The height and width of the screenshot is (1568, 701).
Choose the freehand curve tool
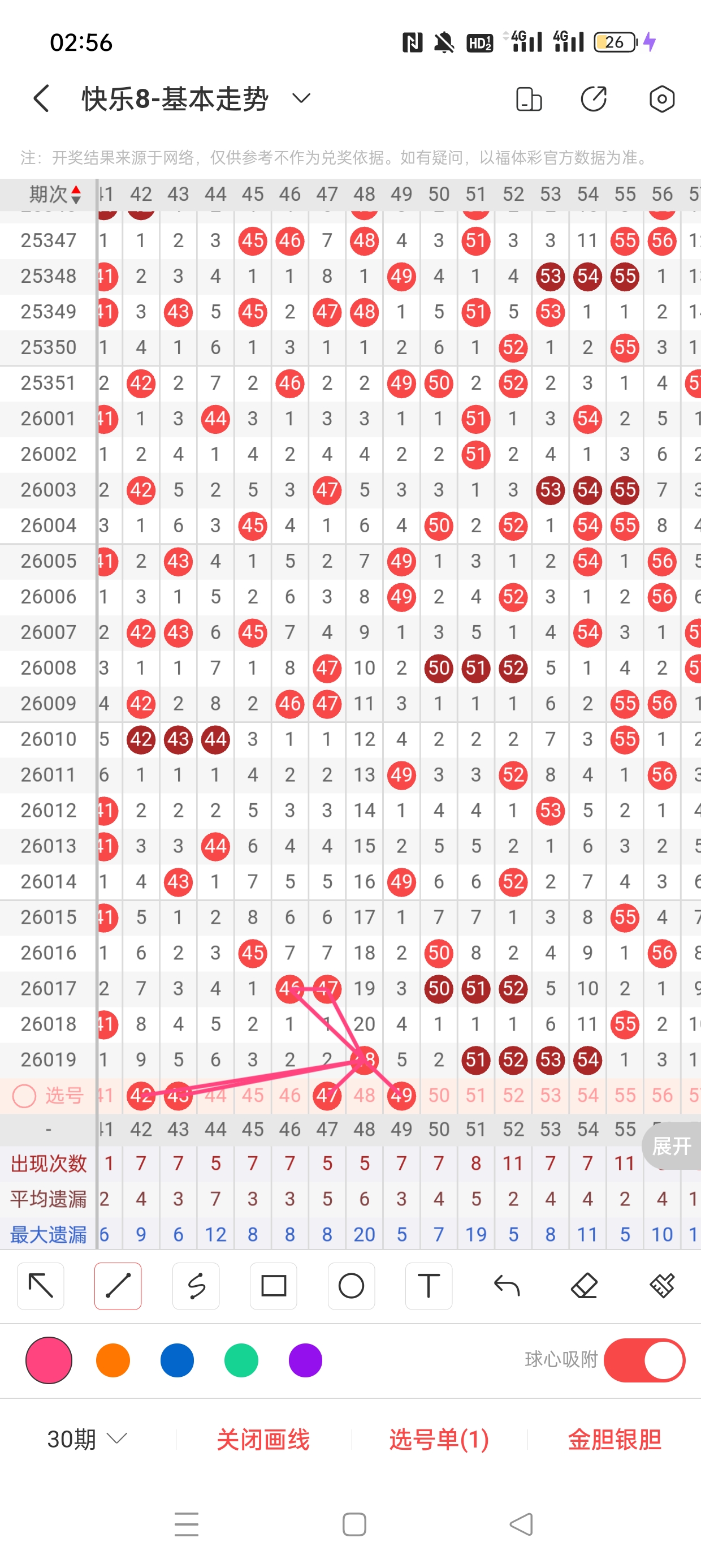click(x=196, y=1286)
